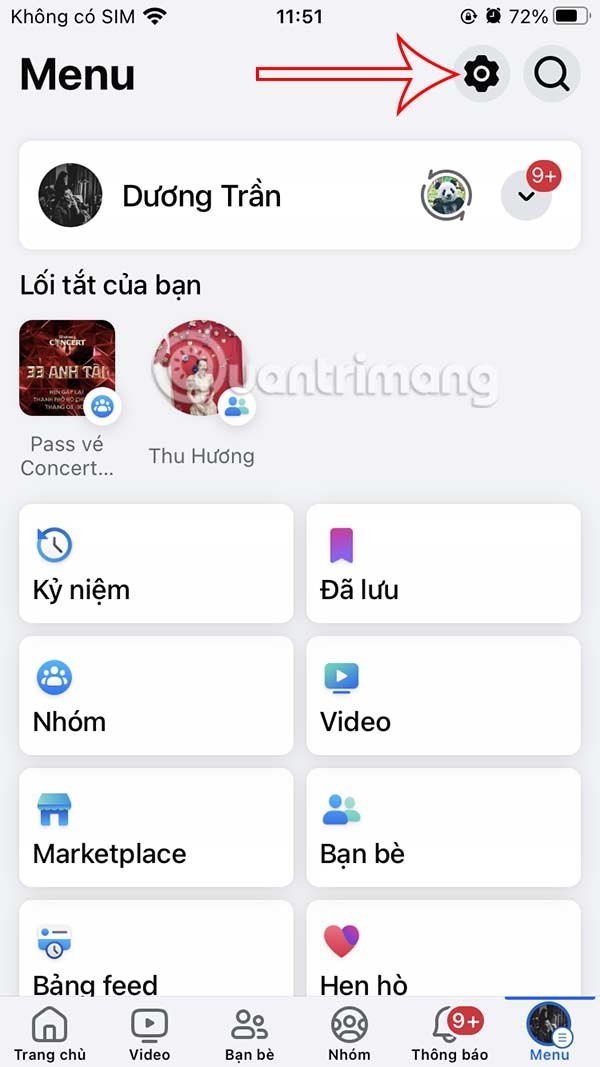Open the Marketplace card
Image resolution: width=600 pixels, height=1067 pixels.
156,828
